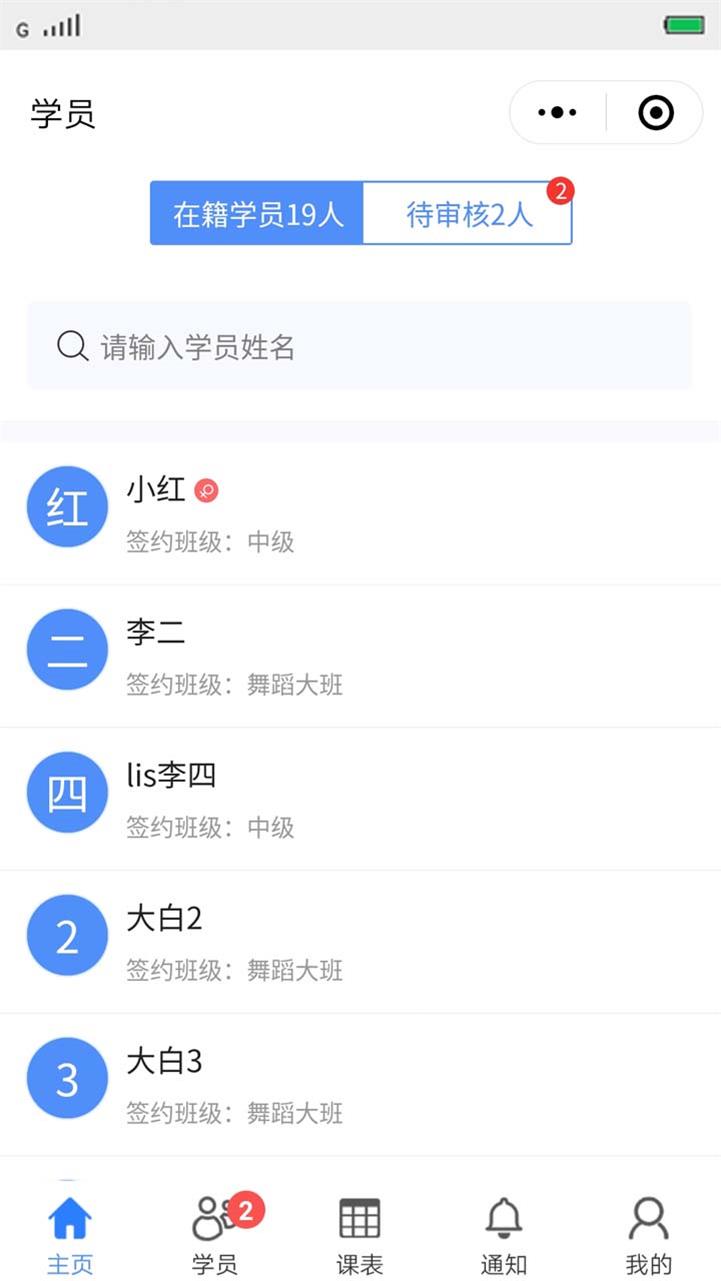The height and width of the screenshot is (1281, 721).
Task: Tap the 请输入学员姓名 search field
Action: [360, 346]
